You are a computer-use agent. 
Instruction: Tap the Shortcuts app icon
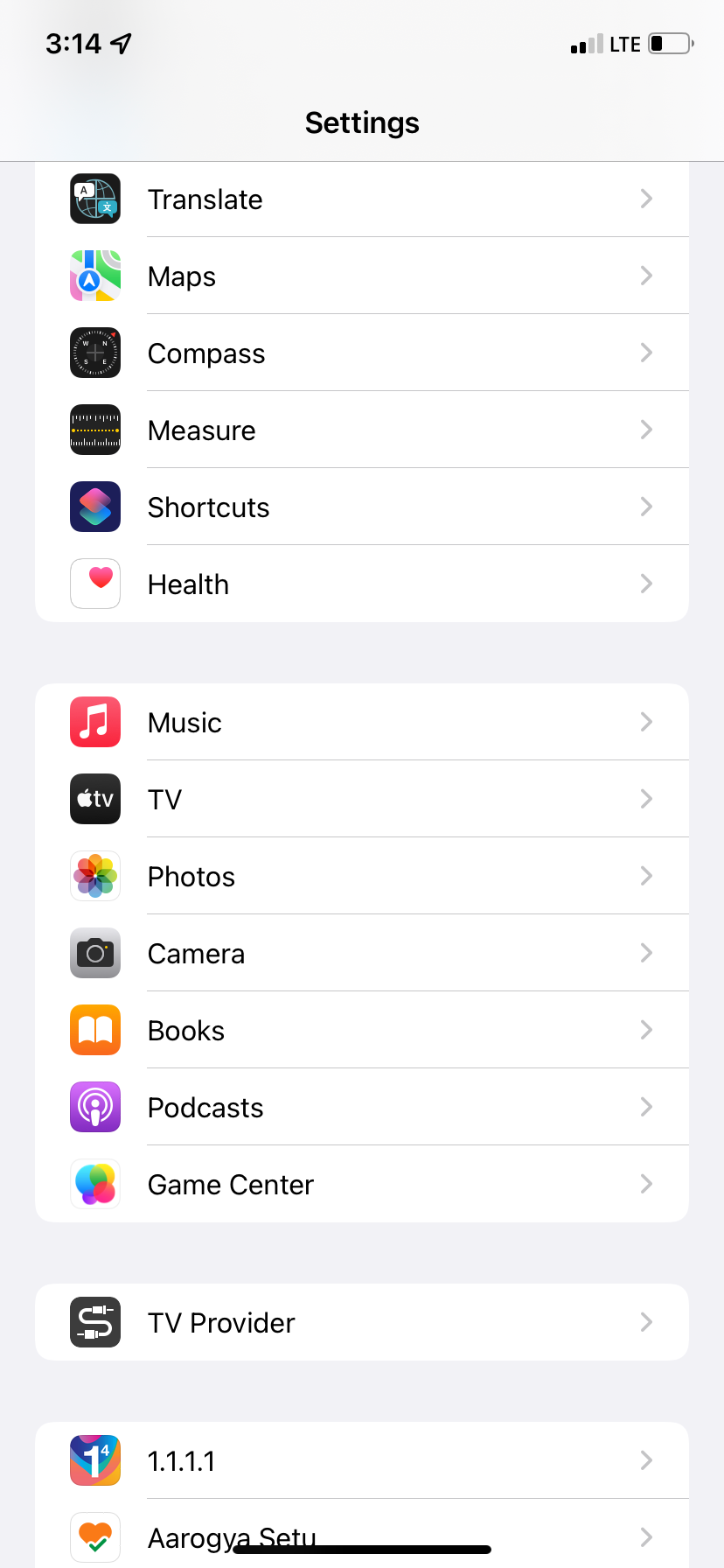tap(94, 507)
